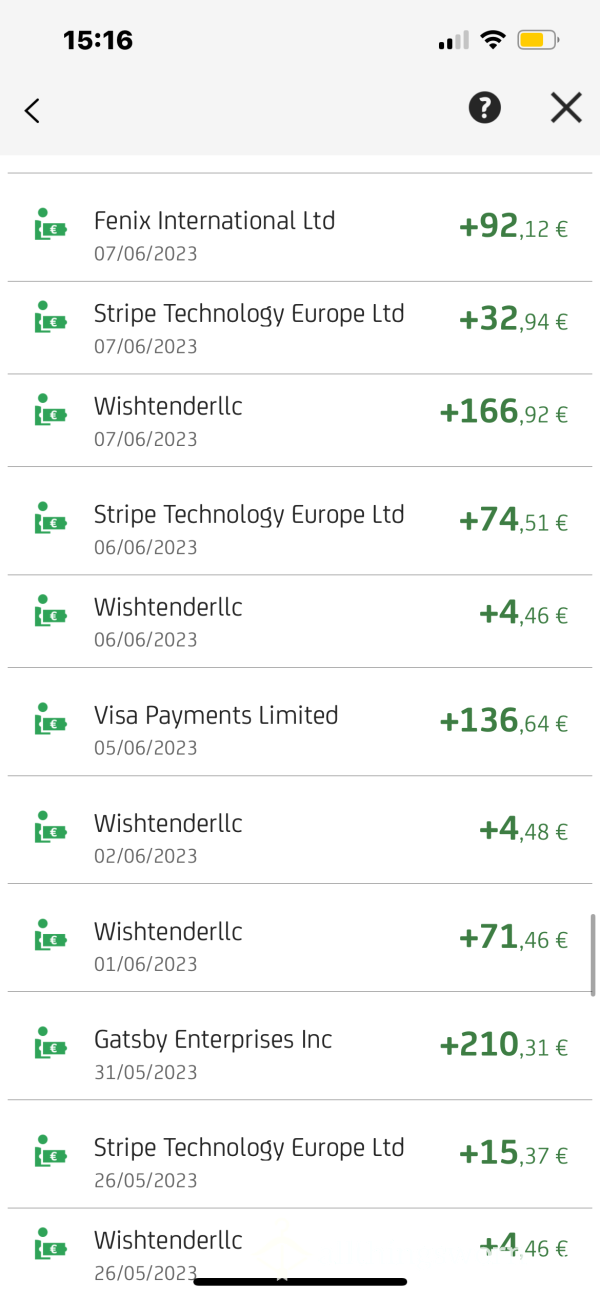600x1298 pixels.
Task: Open the Stripe Technology Europe +32,94 € transaction
Action: coord(300,328)
